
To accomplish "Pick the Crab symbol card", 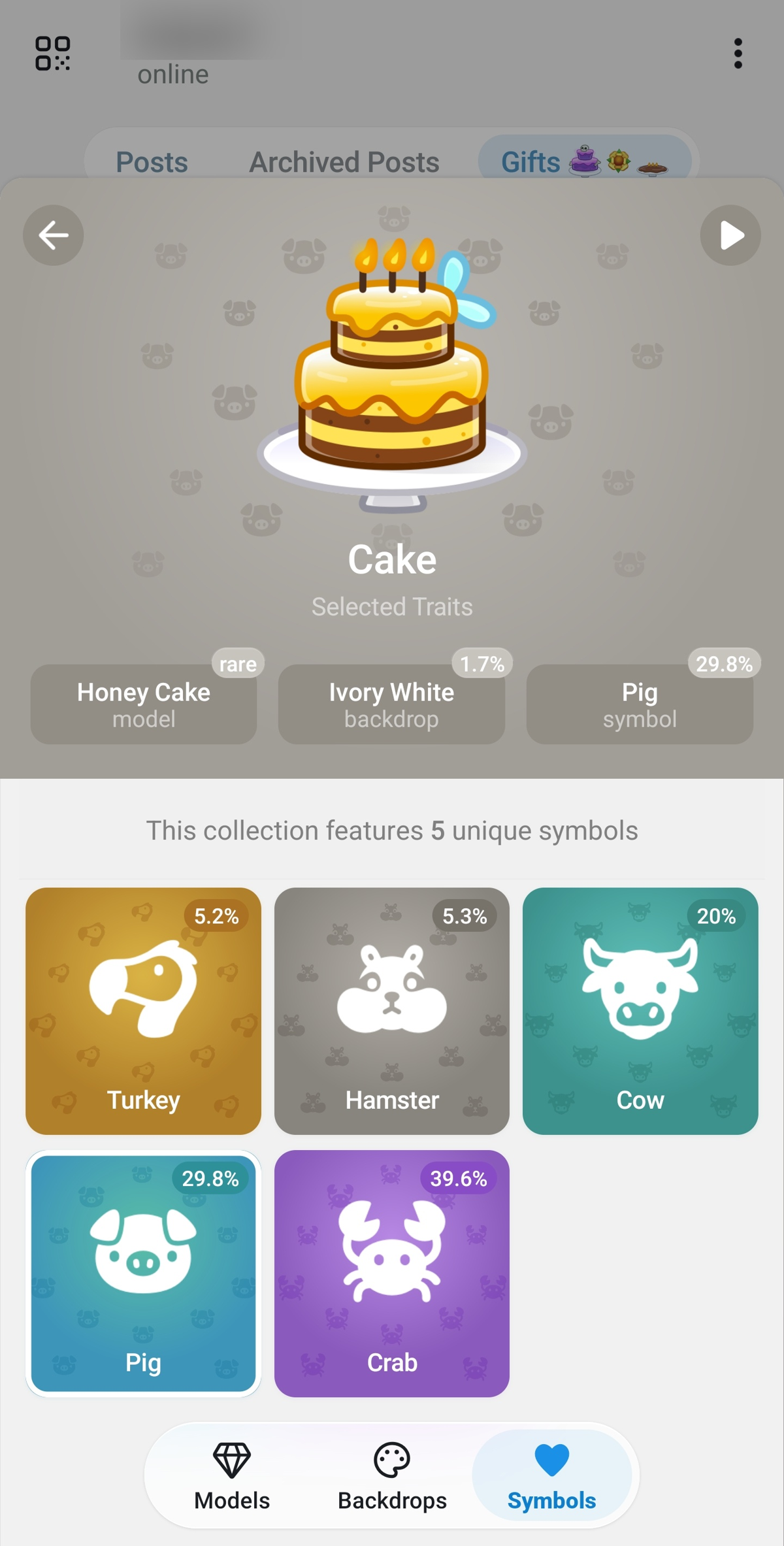I will [x=392, y=1274].
